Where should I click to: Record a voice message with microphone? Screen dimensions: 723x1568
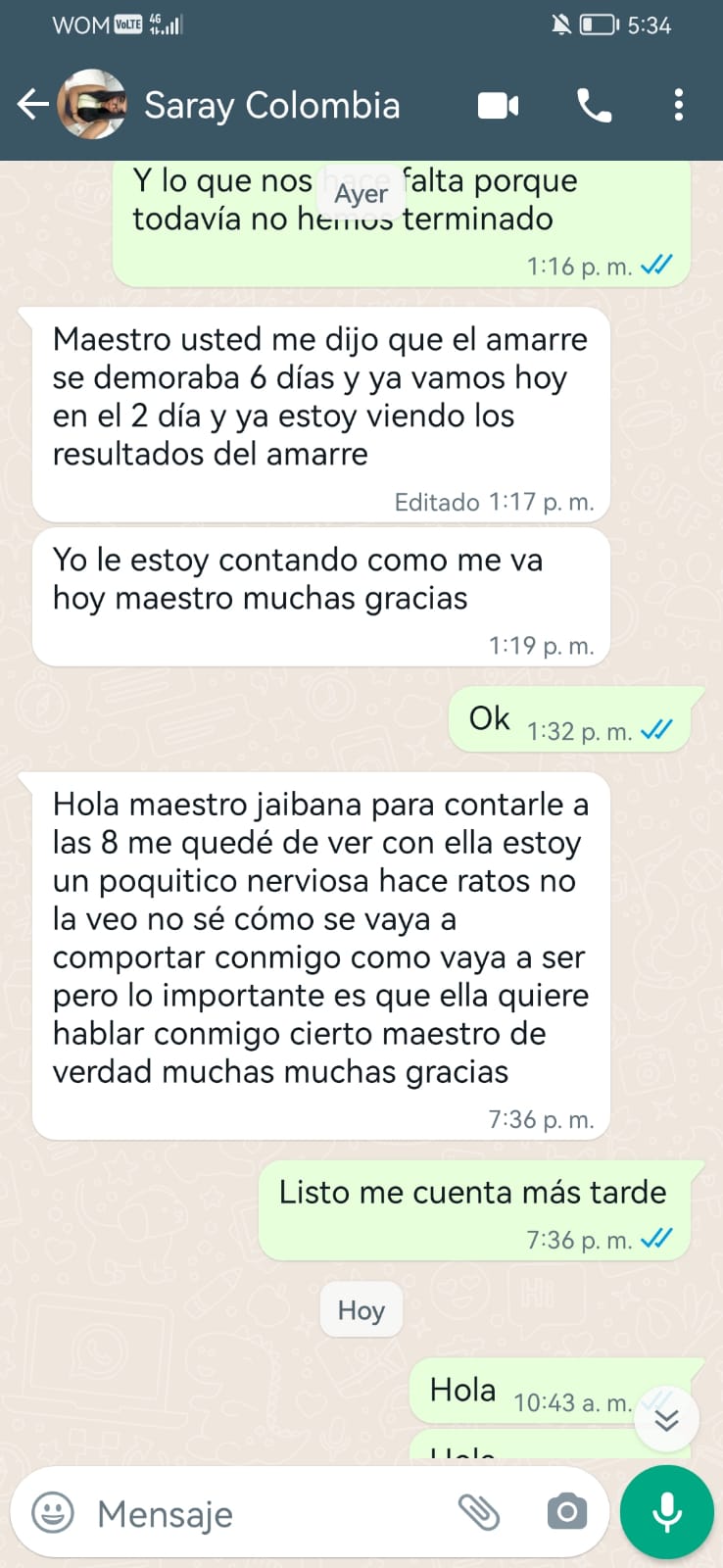point(666,1512)
